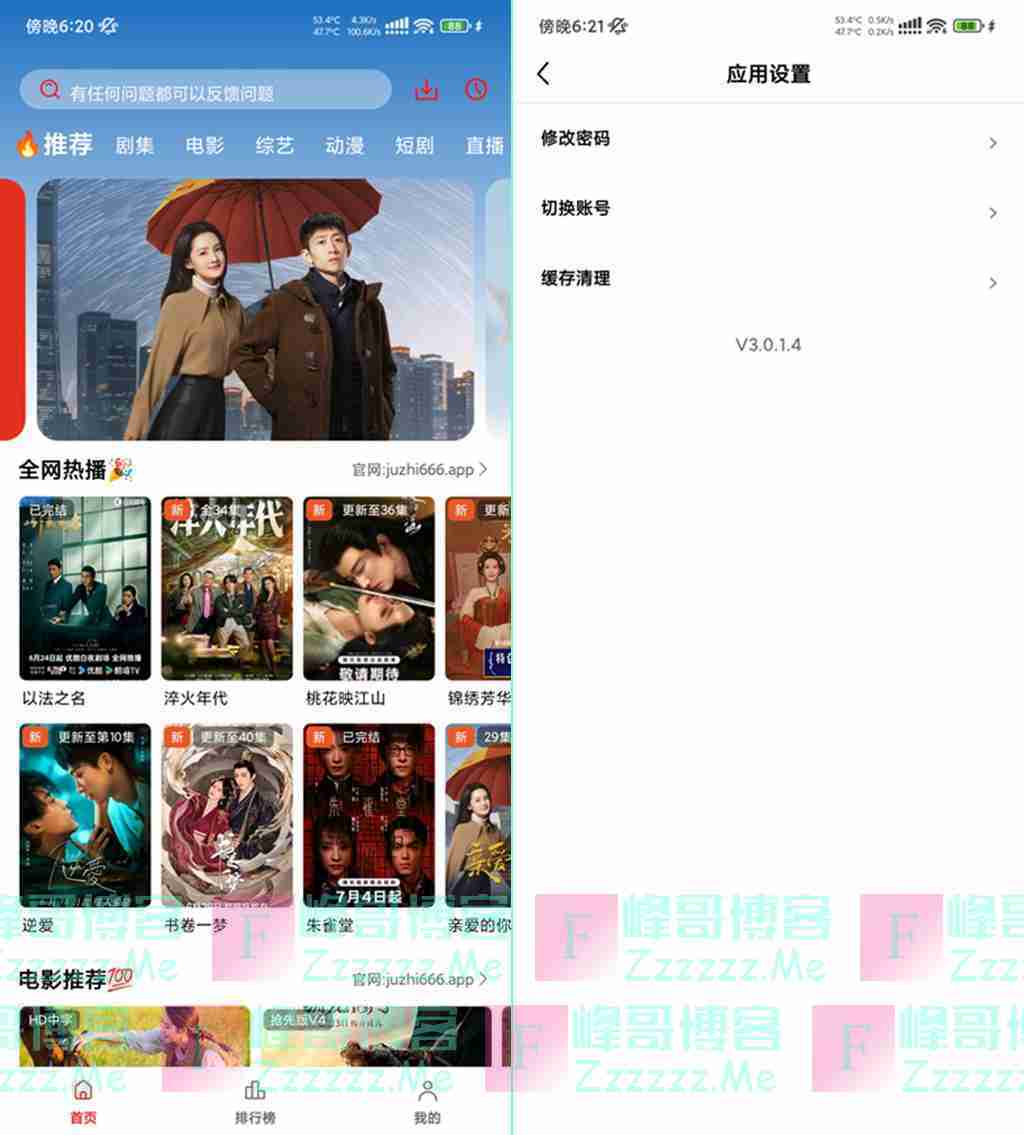View the 桃花映江山 drama card
This screenshot has width=1024, height=1135.
(369, 590)
